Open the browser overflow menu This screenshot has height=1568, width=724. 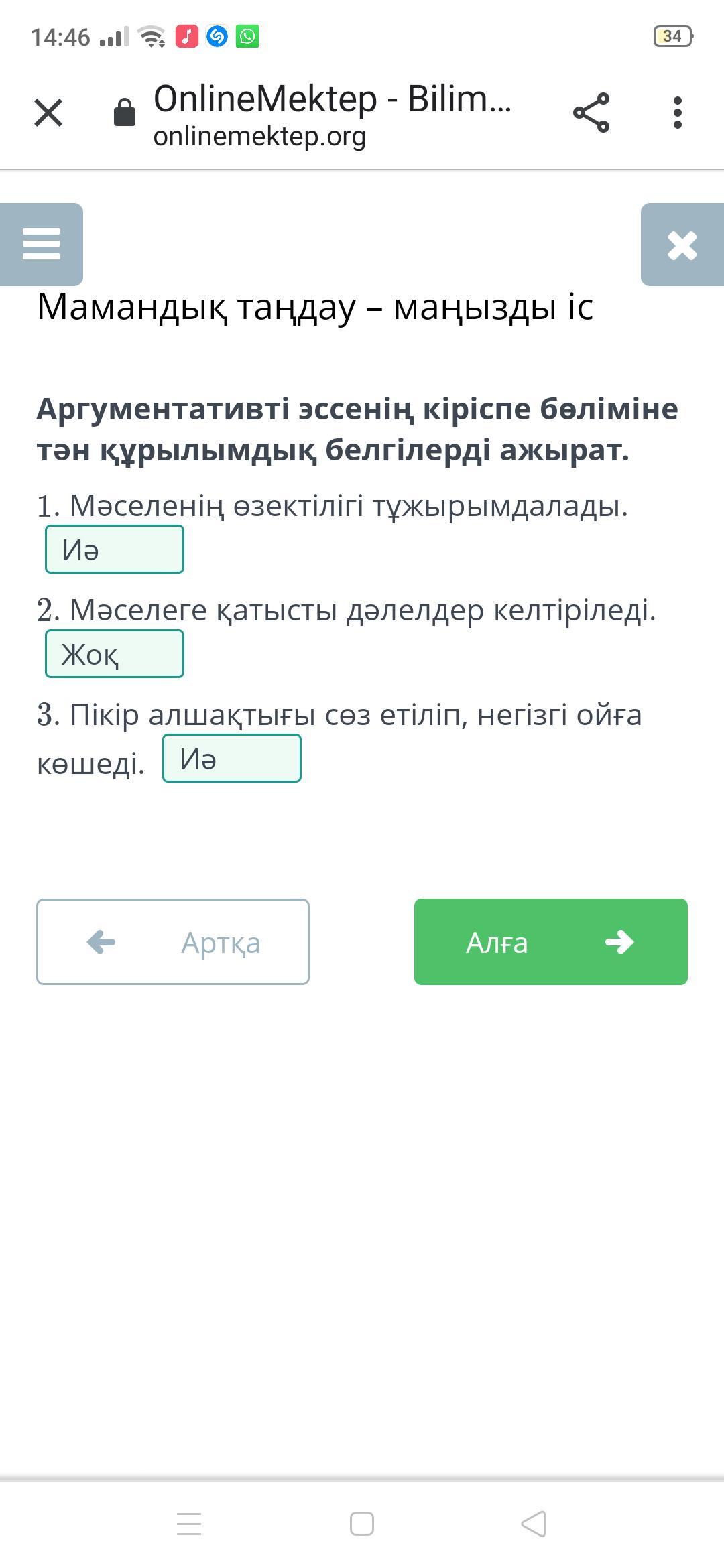pos(678,113)
